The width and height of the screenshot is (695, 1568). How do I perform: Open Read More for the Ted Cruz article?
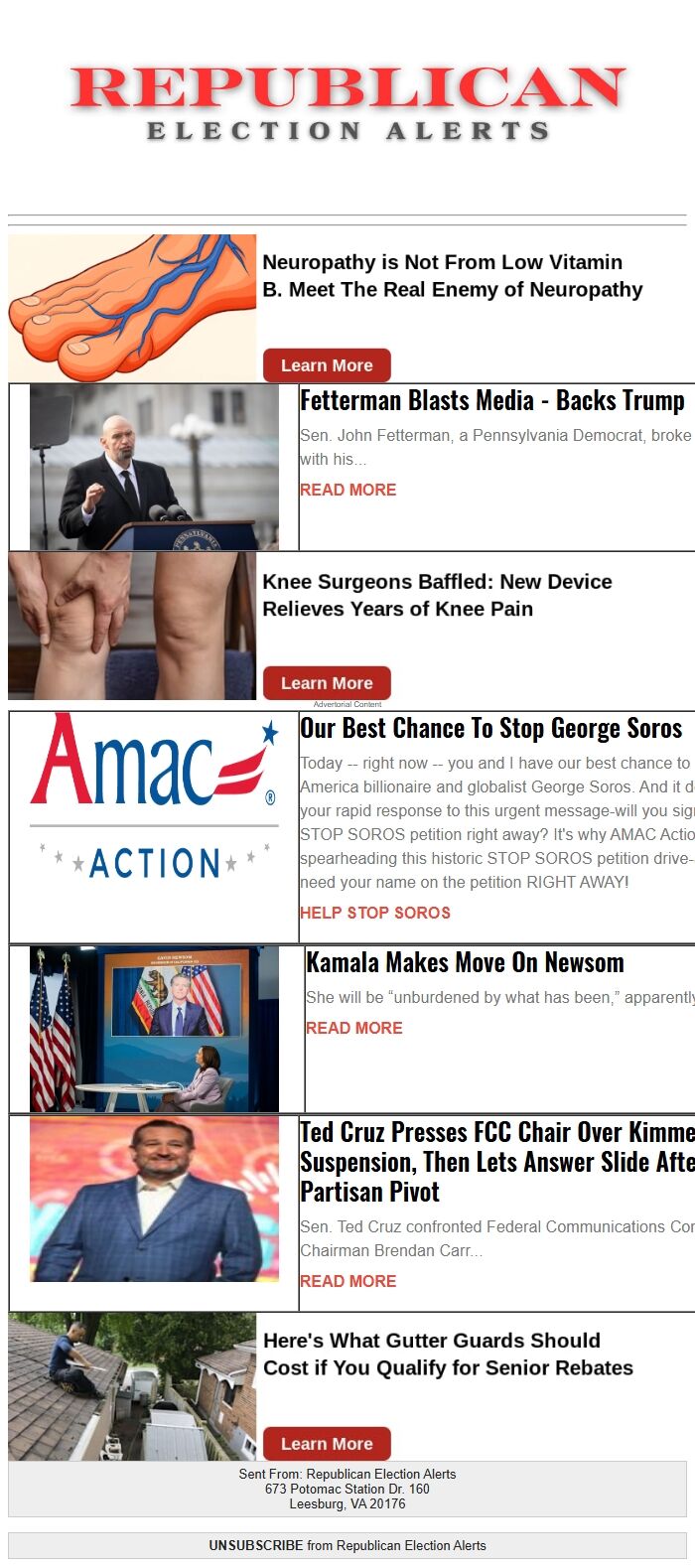pyautogui.click(x=347, y=1281)
